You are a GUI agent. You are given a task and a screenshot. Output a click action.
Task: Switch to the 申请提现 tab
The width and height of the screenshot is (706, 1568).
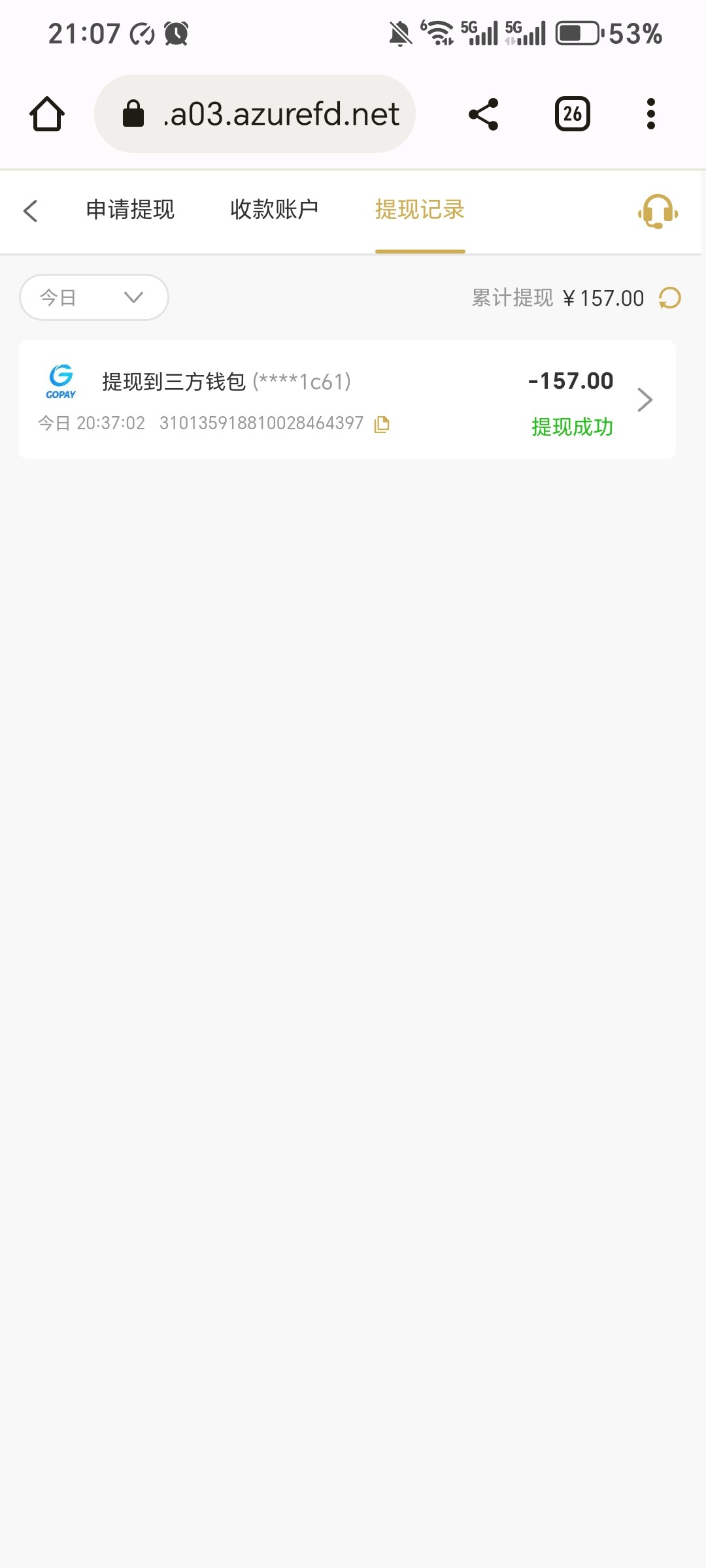tap(130, 210)
